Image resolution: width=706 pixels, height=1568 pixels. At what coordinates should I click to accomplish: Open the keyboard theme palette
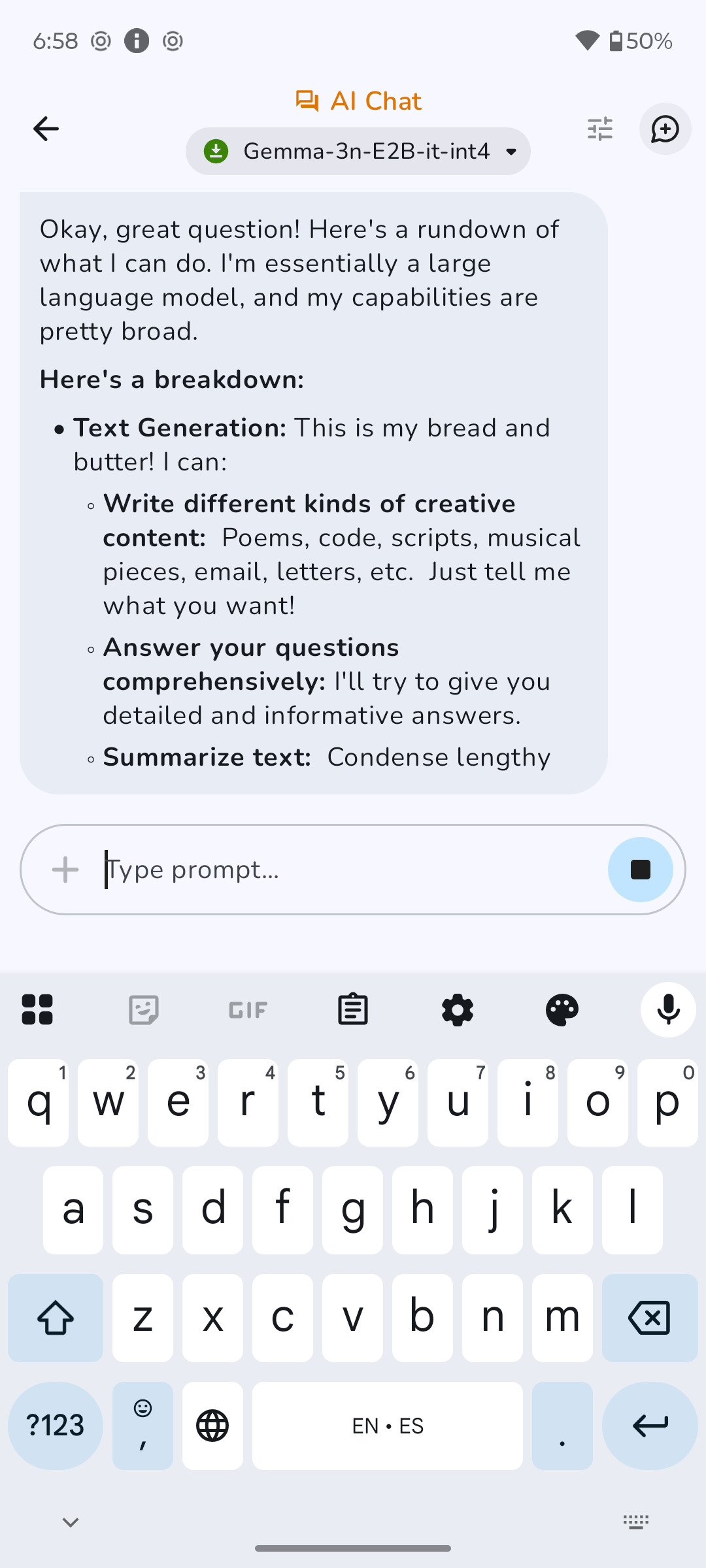click(562, 1010)
